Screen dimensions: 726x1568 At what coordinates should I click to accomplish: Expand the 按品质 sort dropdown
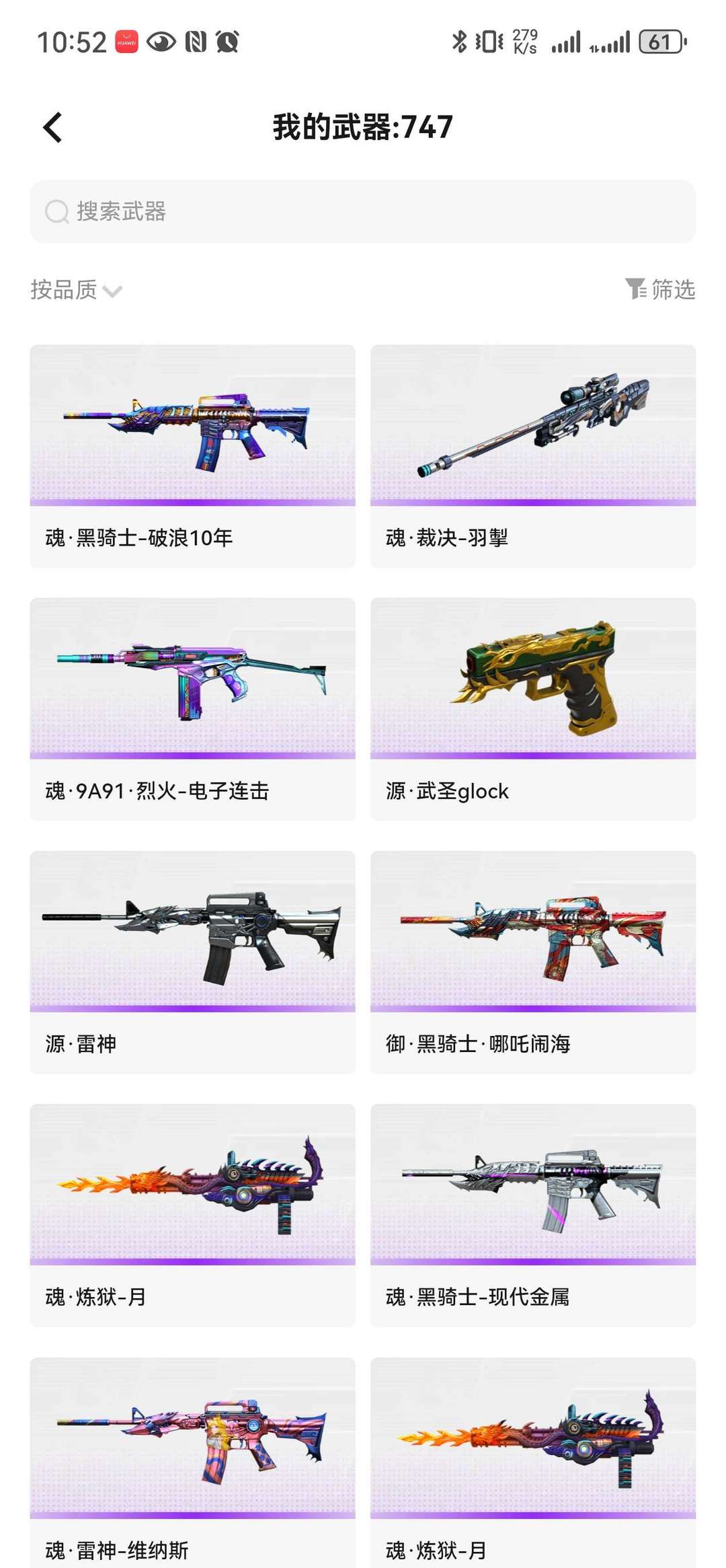click(76, 290)
